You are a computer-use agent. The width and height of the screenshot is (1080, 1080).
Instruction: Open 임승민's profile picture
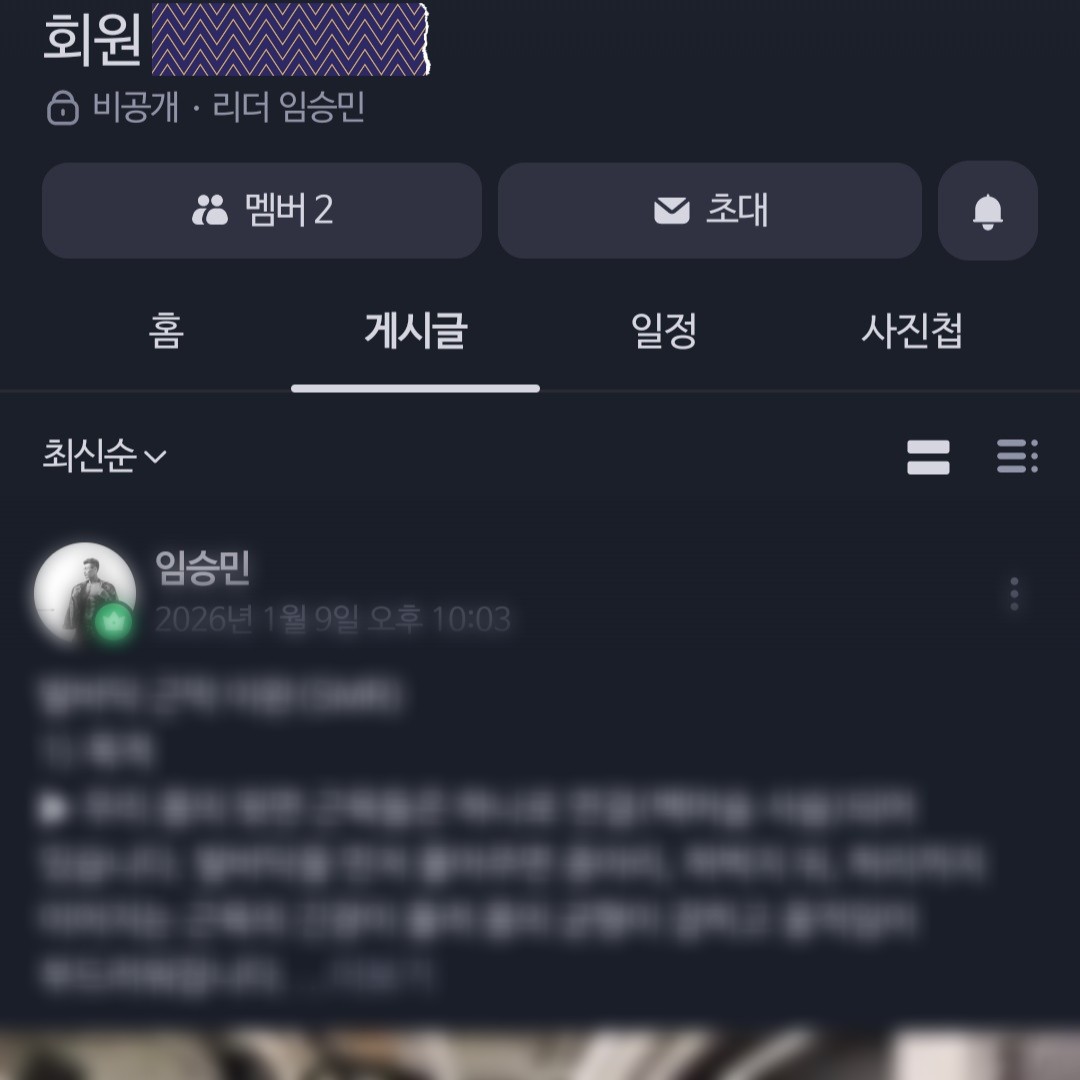pyautogui.click(x=85, y=592)
